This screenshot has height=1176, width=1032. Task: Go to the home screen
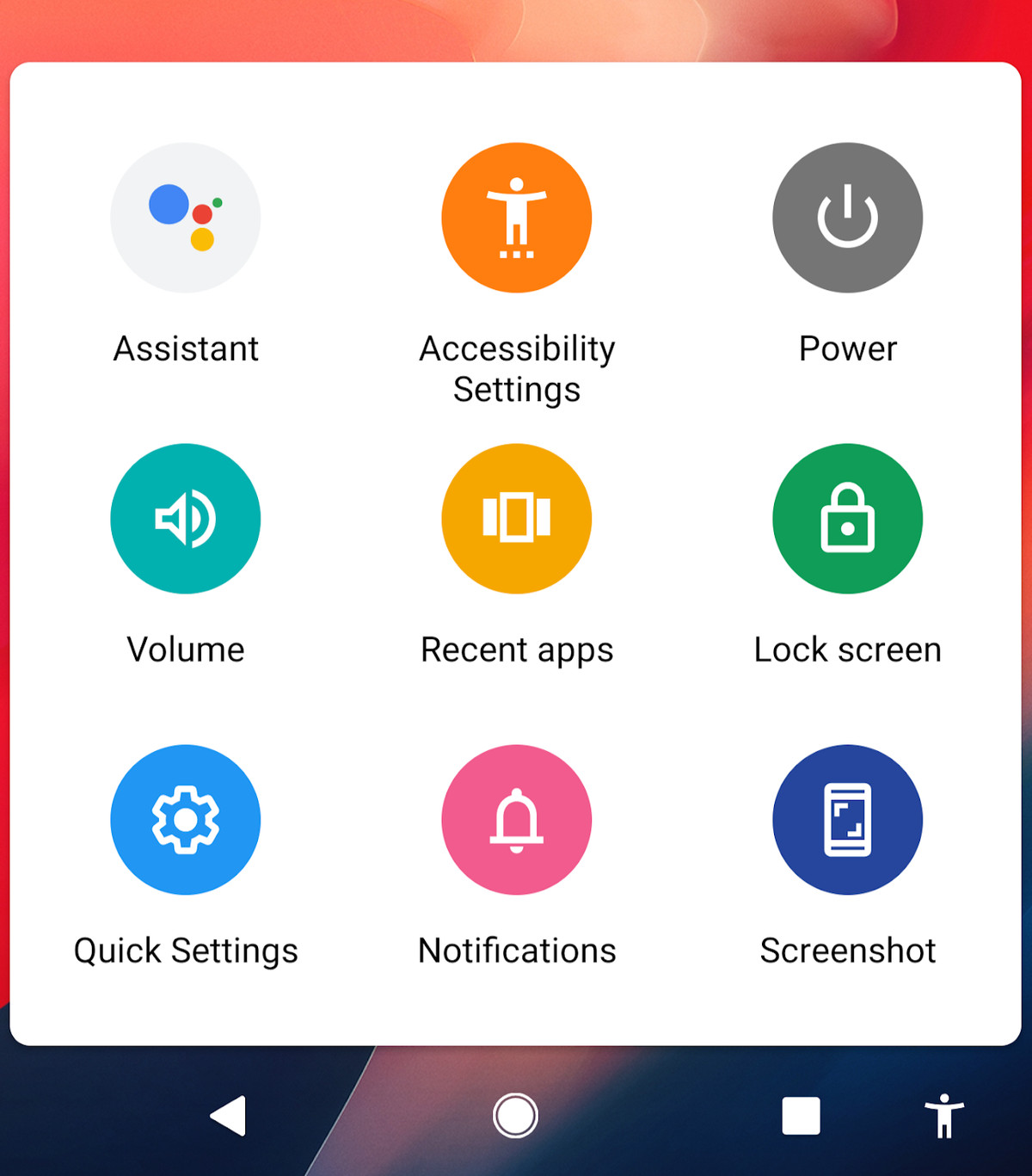515,1116
